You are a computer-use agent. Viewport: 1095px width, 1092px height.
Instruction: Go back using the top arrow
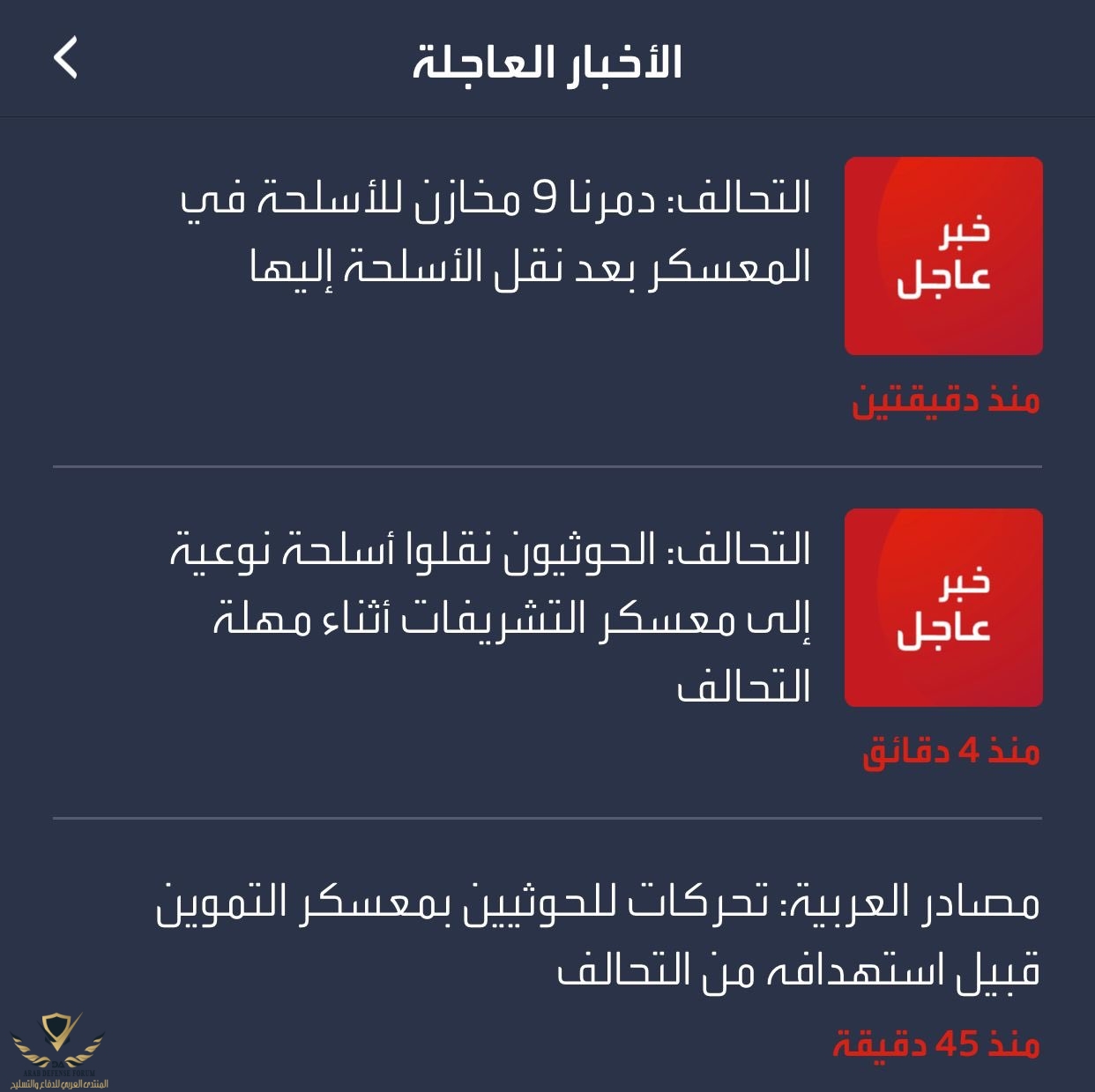[66, 58]
